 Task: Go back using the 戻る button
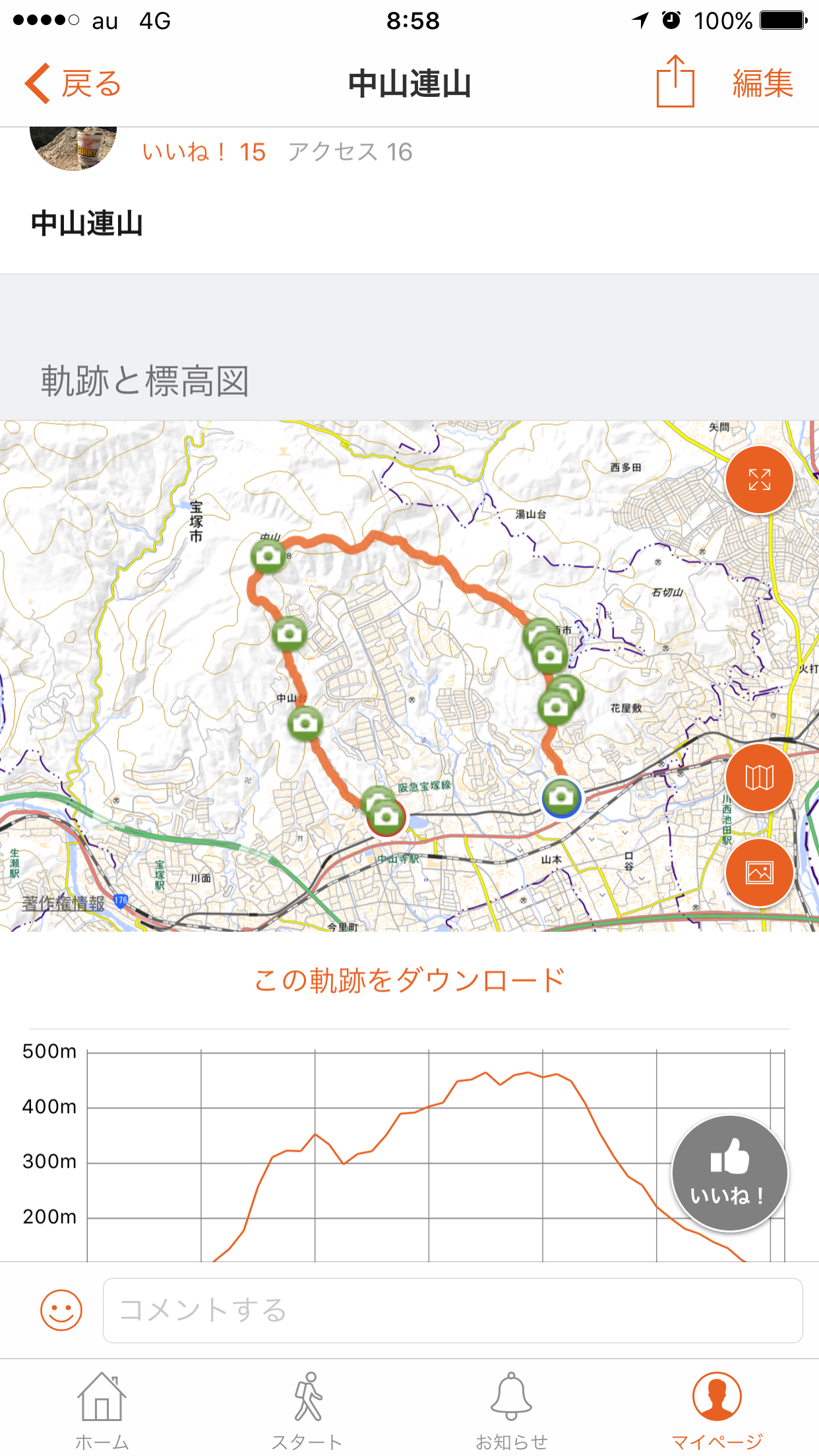pos(74,84)
